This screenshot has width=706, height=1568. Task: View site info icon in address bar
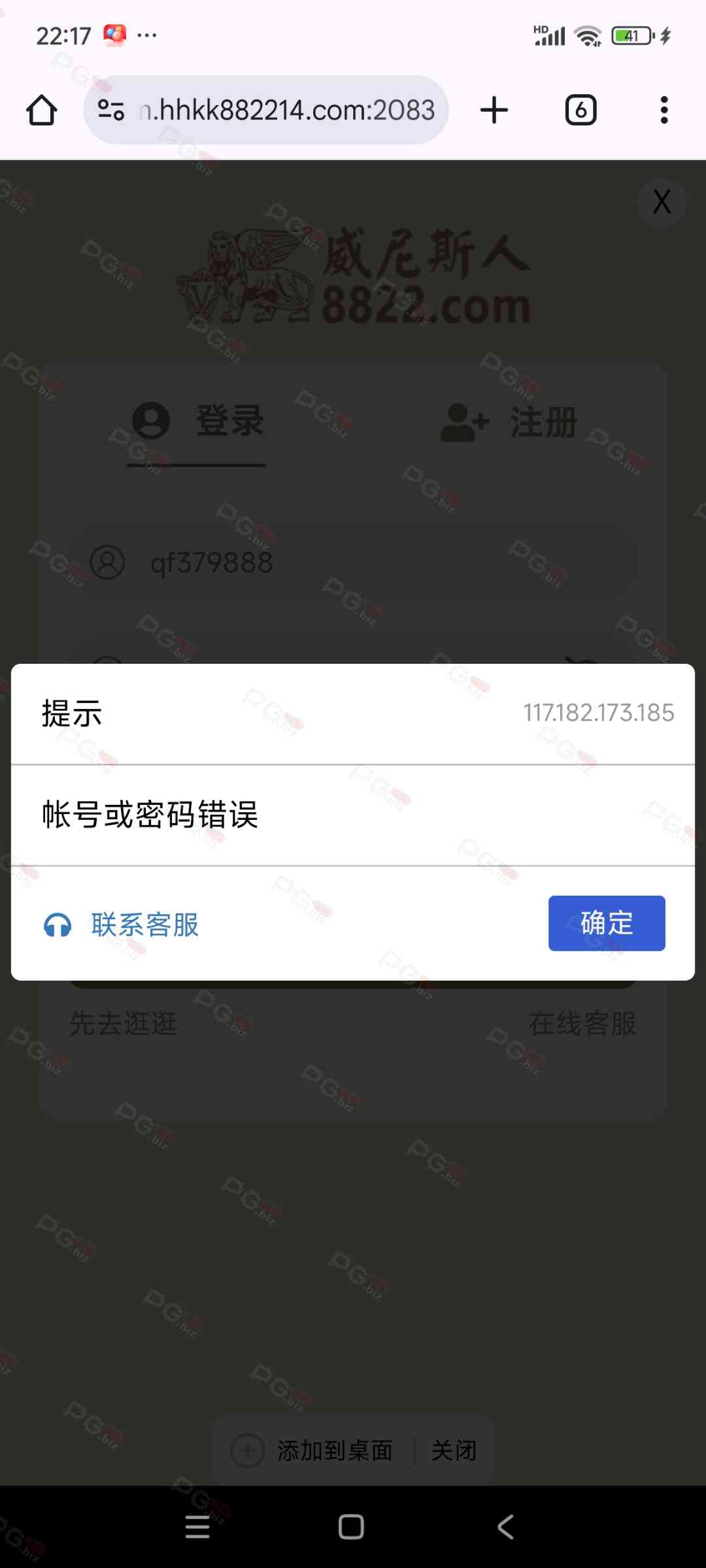coord(111,110)
